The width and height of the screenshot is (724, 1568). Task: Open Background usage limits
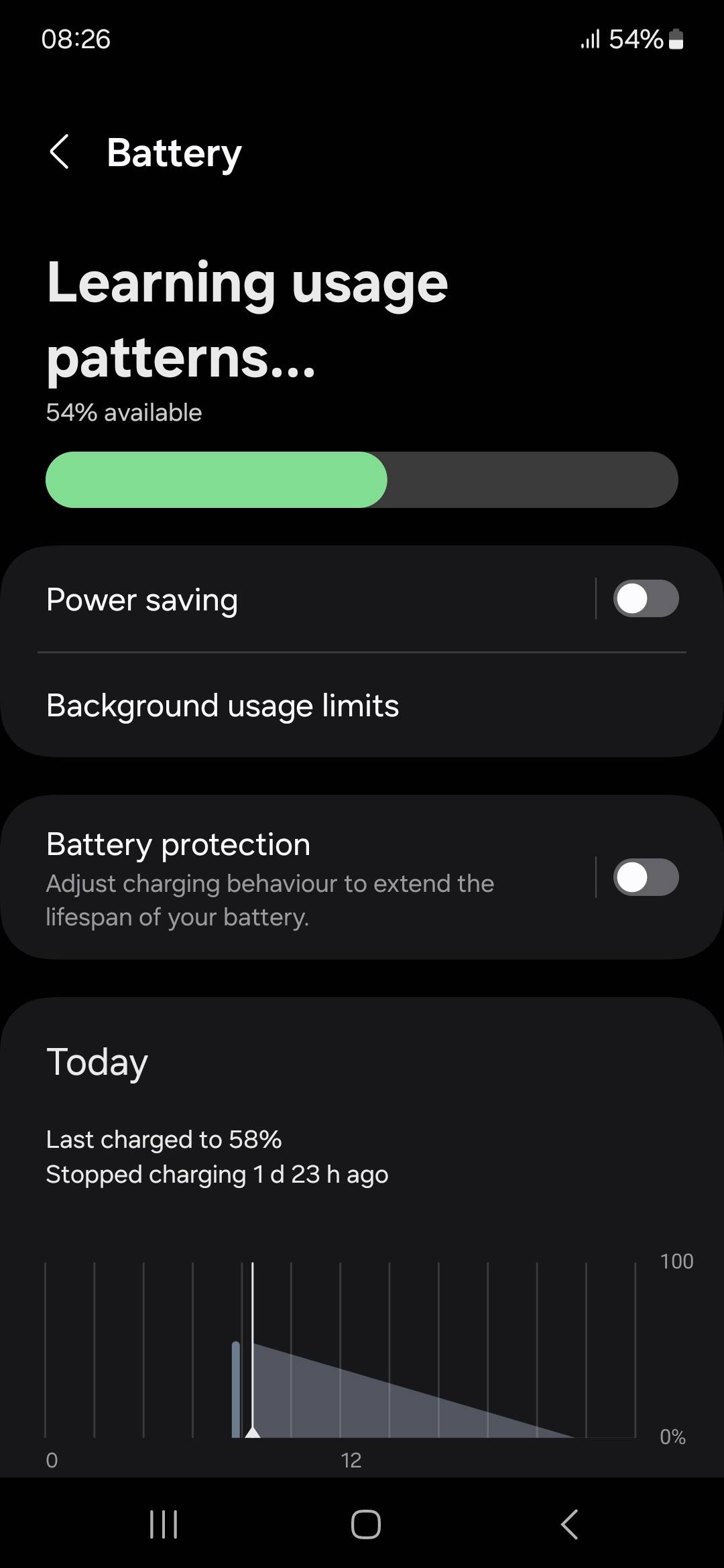coord(362,706)
